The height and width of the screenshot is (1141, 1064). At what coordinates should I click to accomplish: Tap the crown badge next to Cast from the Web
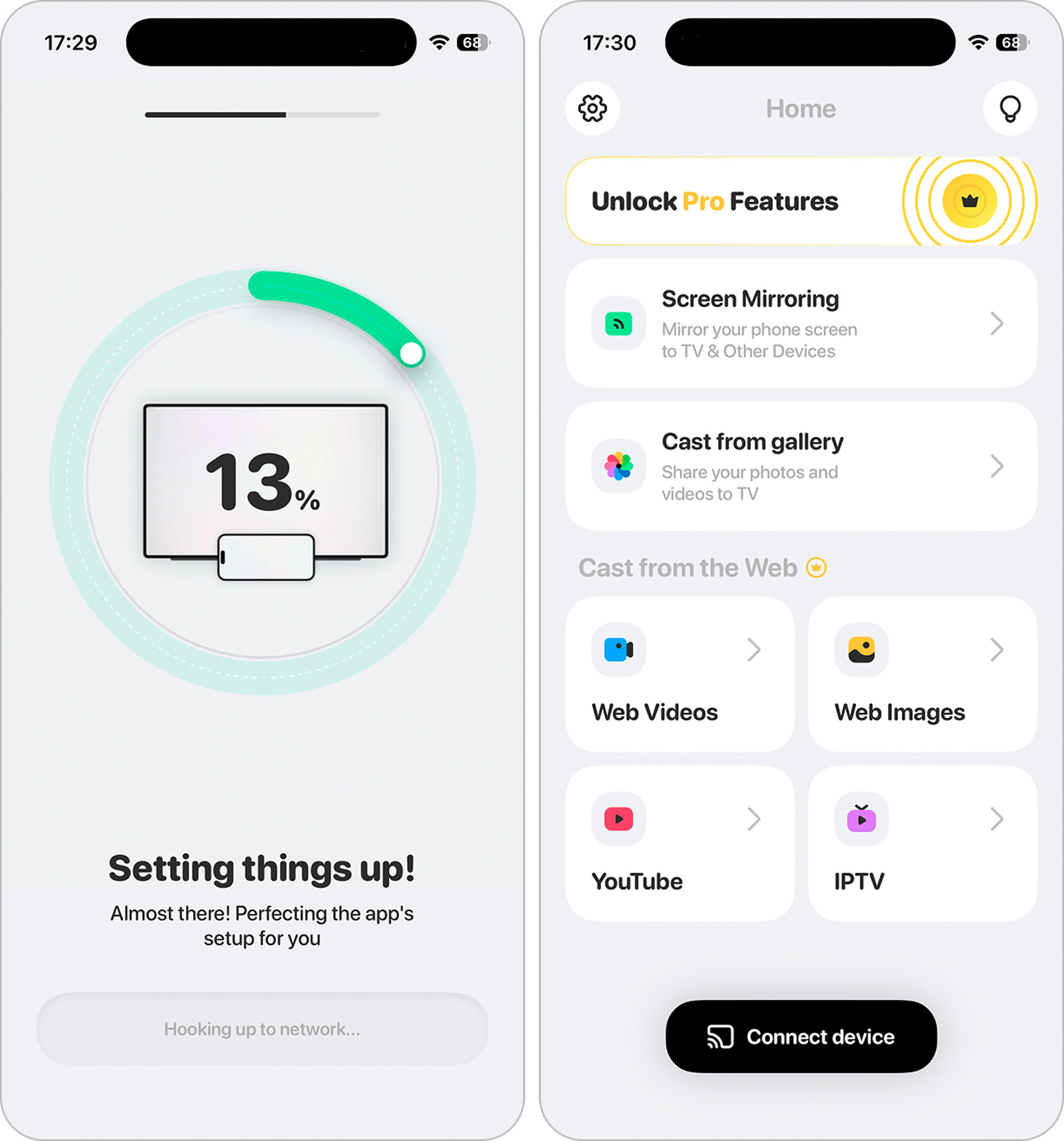coord(816,568)
